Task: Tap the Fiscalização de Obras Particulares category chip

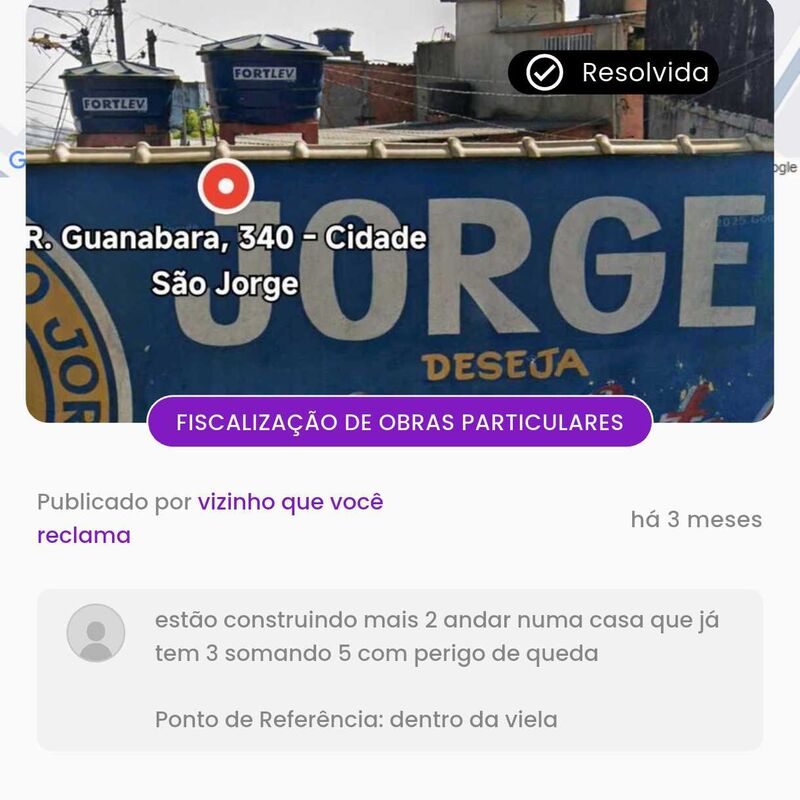Action: click(400, 422)
